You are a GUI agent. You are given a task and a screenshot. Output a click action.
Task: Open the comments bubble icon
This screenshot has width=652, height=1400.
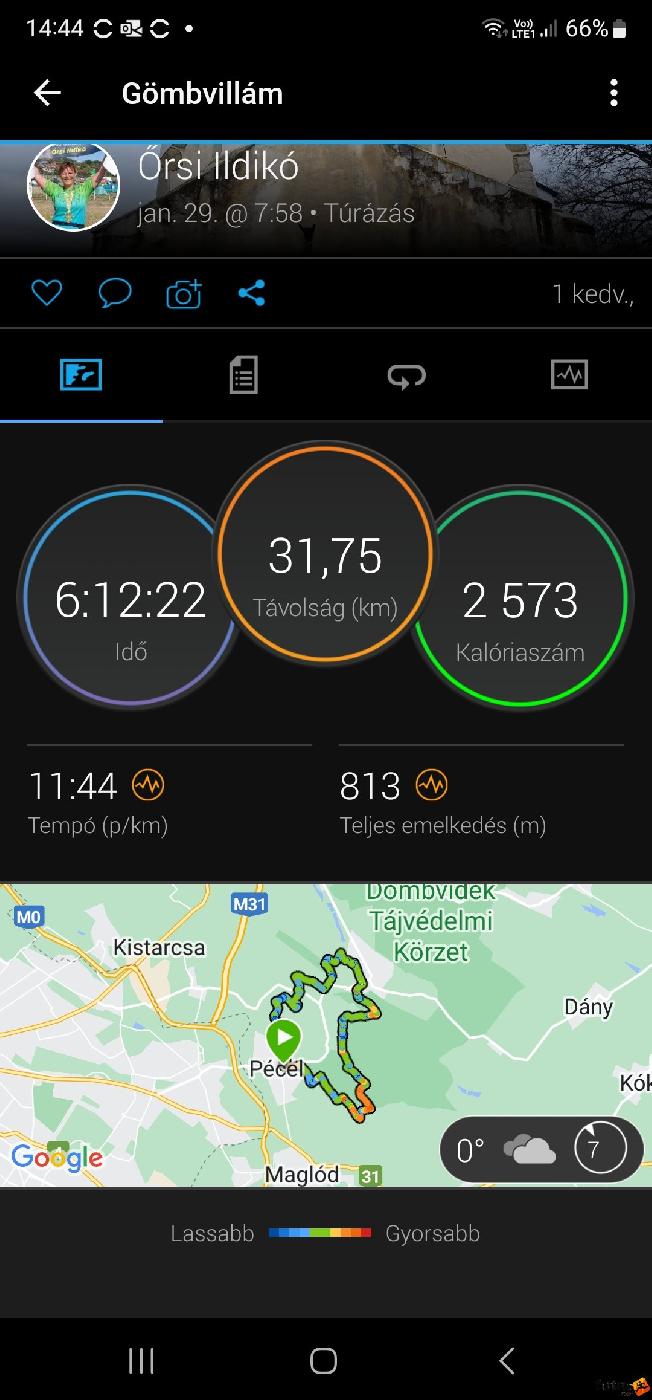coord(115,293)
